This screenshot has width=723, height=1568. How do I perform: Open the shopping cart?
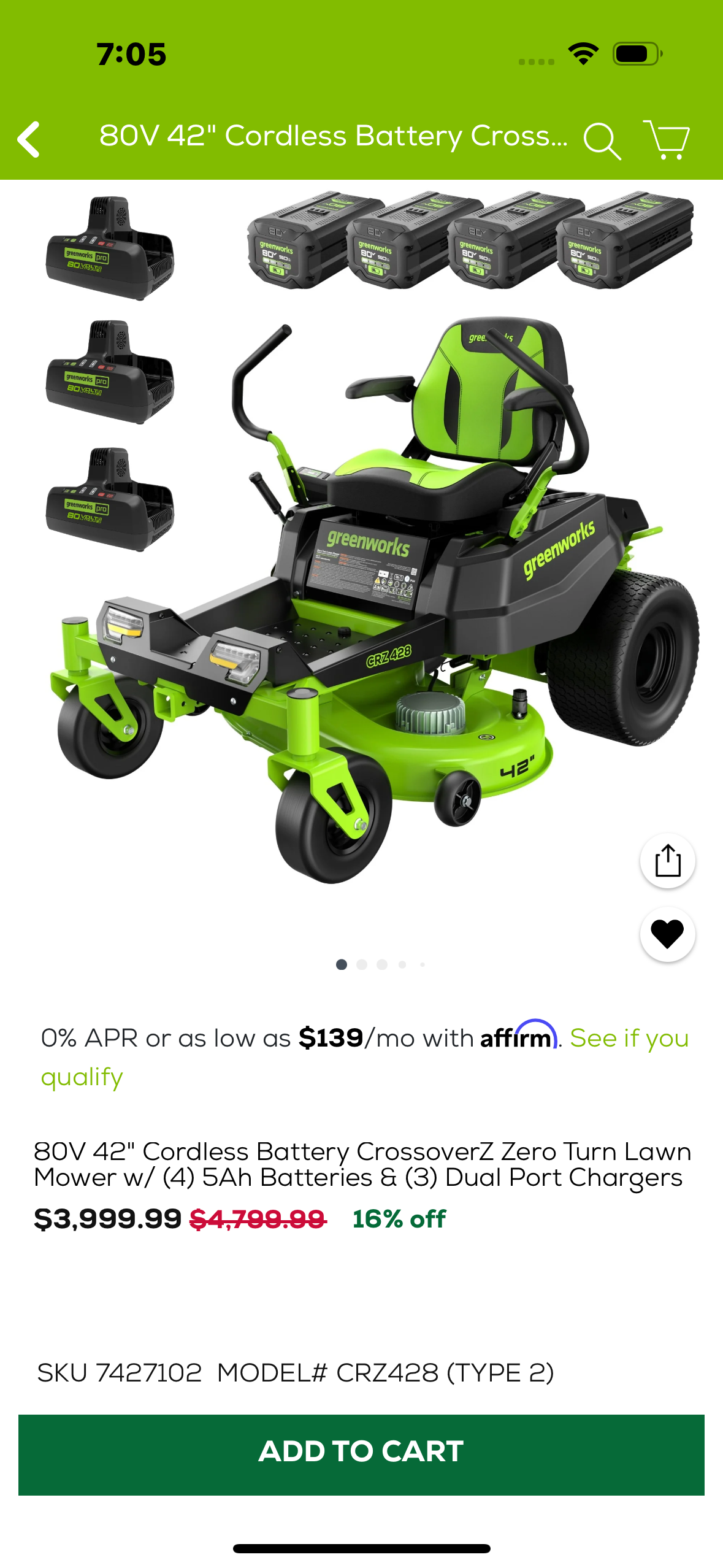(666, 139)
